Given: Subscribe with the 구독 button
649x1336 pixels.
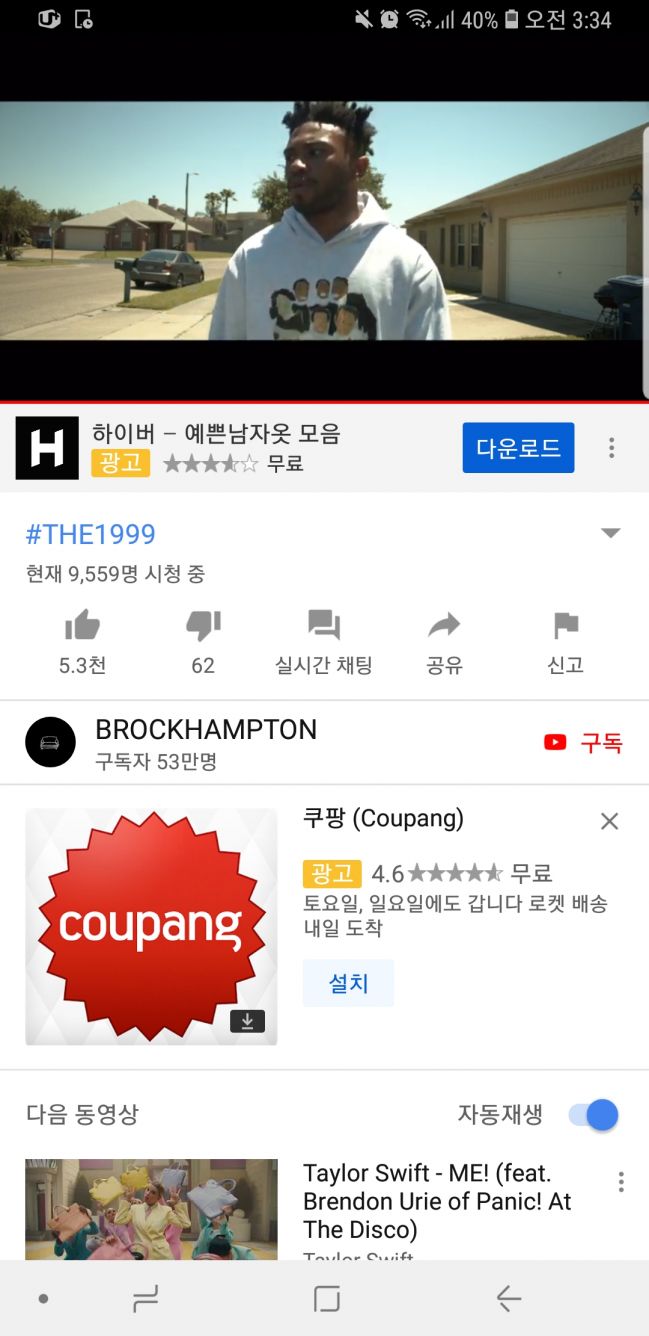Looking at the screenshot, I should coord(584,742).
